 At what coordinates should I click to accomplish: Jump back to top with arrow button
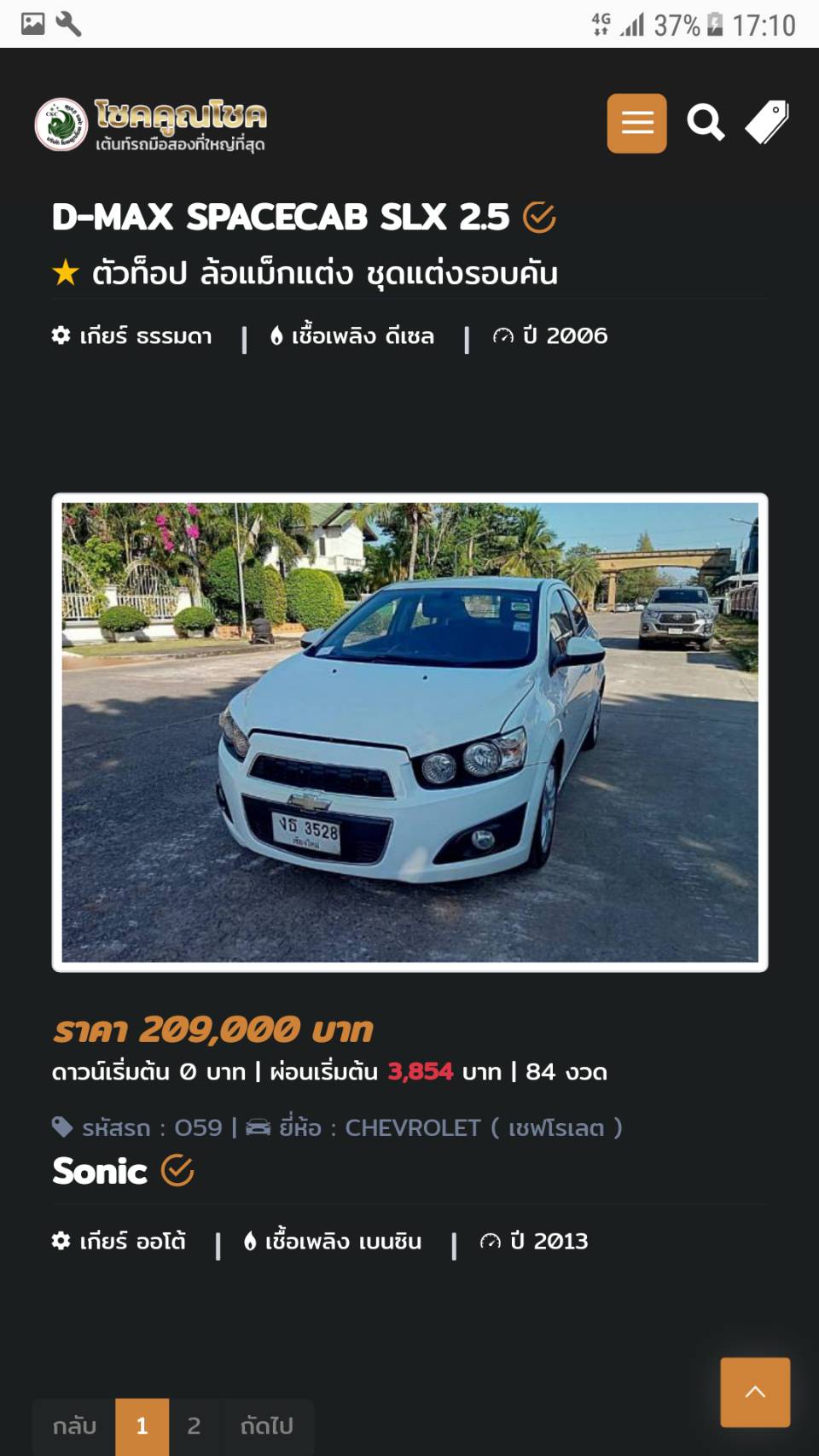755,1392
